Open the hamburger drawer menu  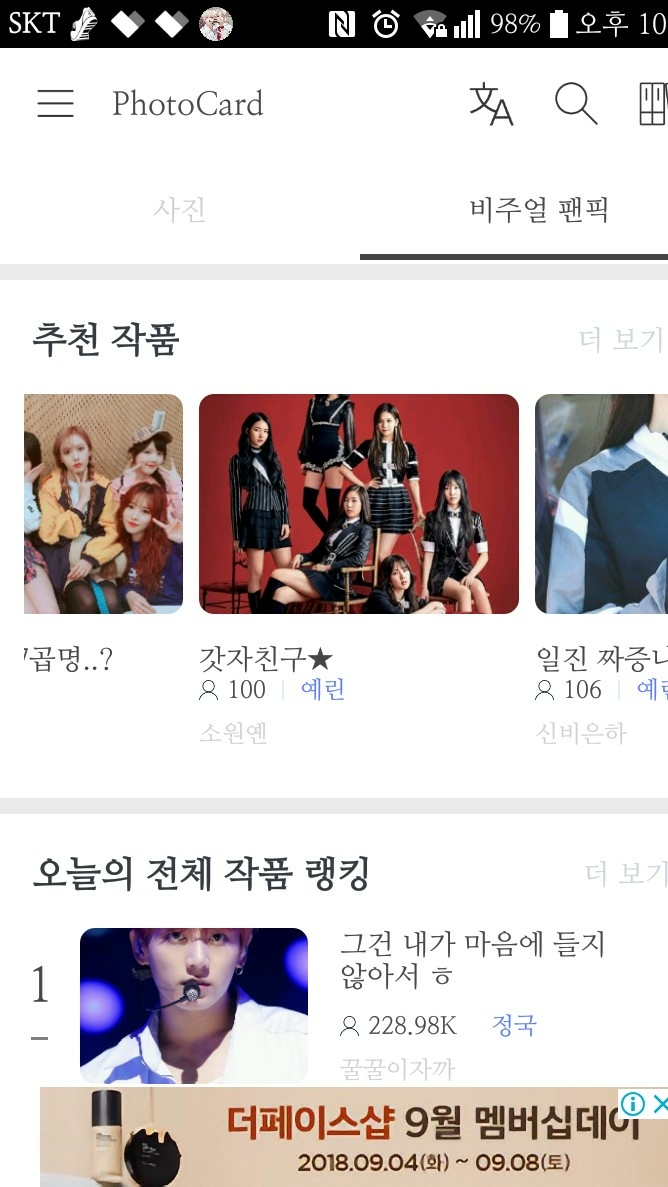[x=55, y=103]
